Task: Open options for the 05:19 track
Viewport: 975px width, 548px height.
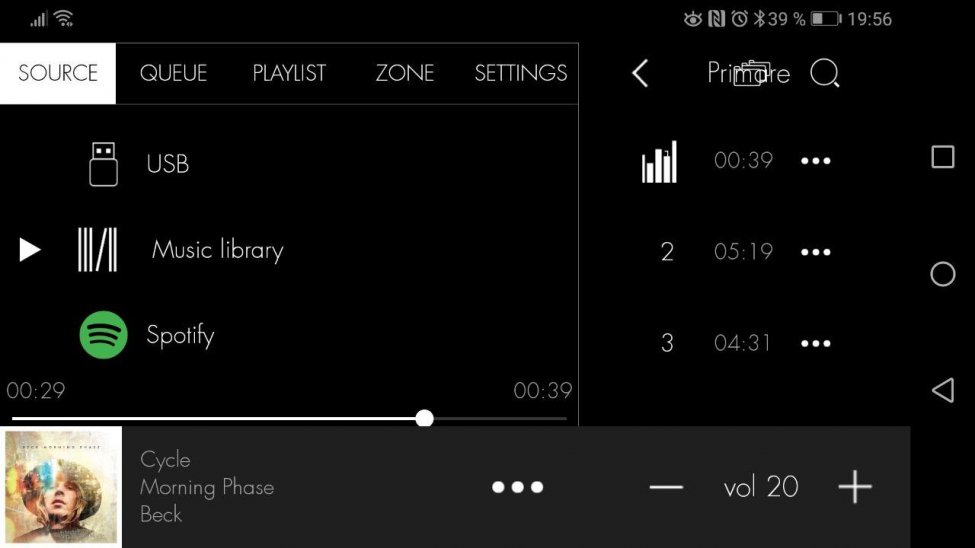Action: [815, 252]
